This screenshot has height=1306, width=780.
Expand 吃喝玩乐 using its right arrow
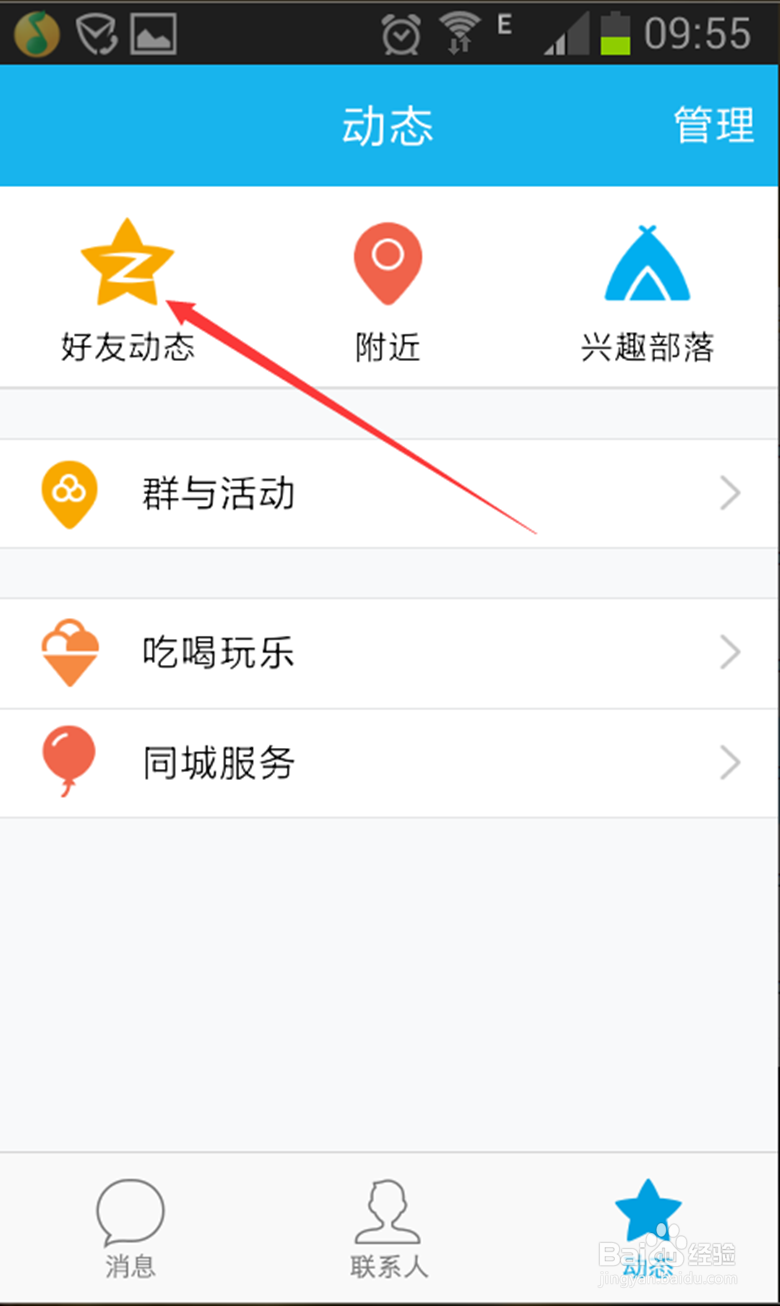[730, 653]
